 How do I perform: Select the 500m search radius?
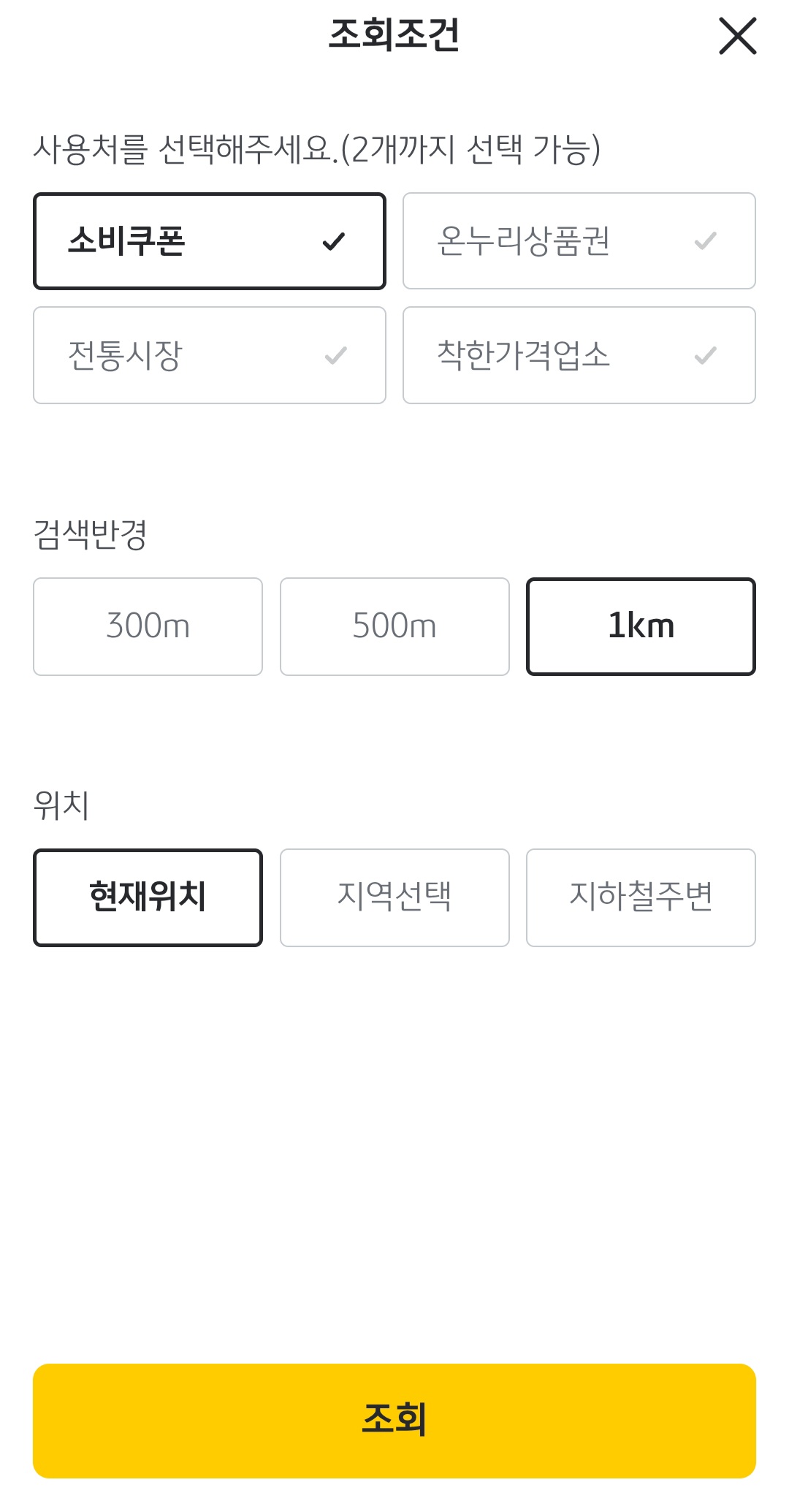tap(394, 626)
